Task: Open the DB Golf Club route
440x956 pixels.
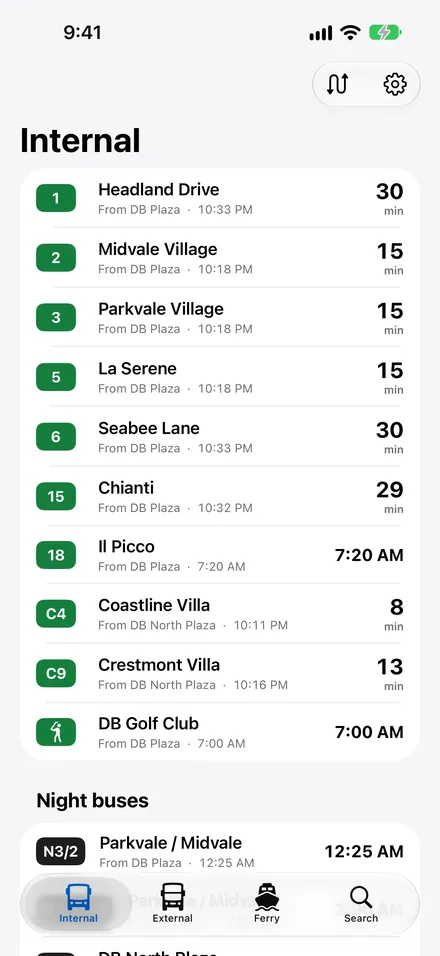Action: (x=220, y=732)
